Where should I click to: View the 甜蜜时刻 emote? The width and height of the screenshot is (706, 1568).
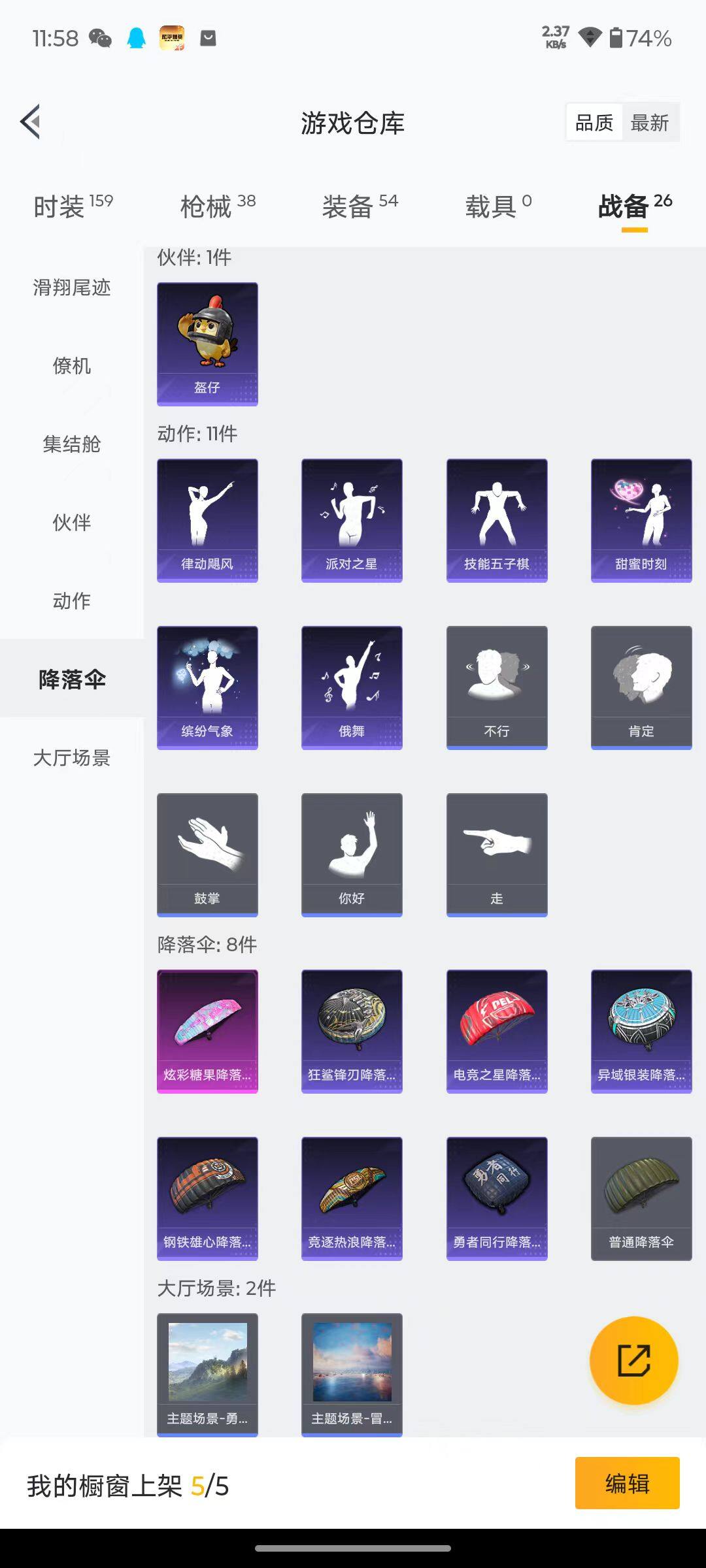(641, 520)
